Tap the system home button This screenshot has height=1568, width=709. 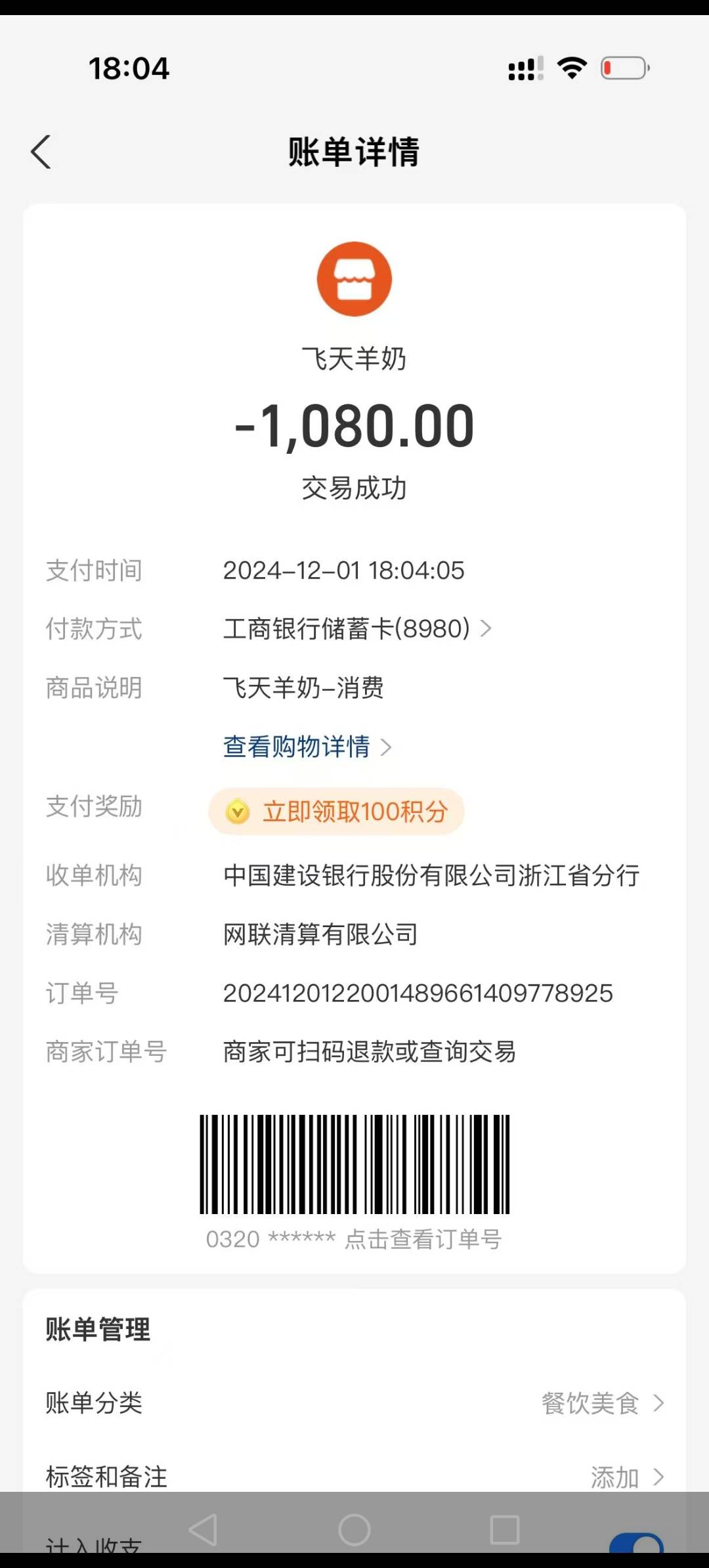[354, 1530]
